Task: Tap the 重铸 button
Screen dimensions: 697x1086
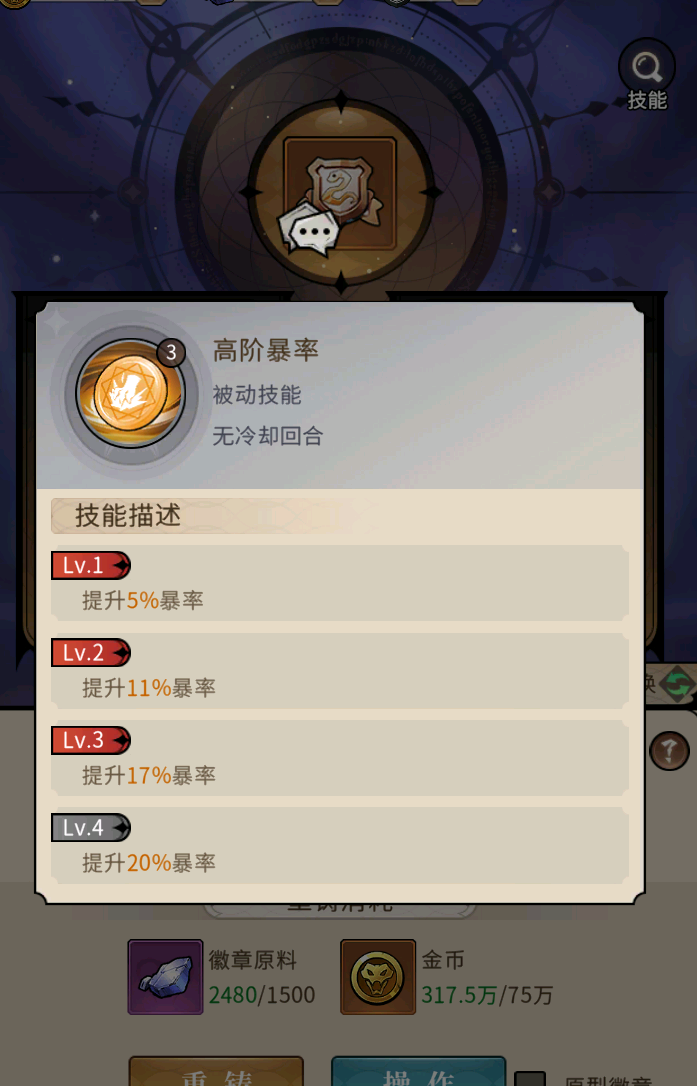Action: point(216,1073)
